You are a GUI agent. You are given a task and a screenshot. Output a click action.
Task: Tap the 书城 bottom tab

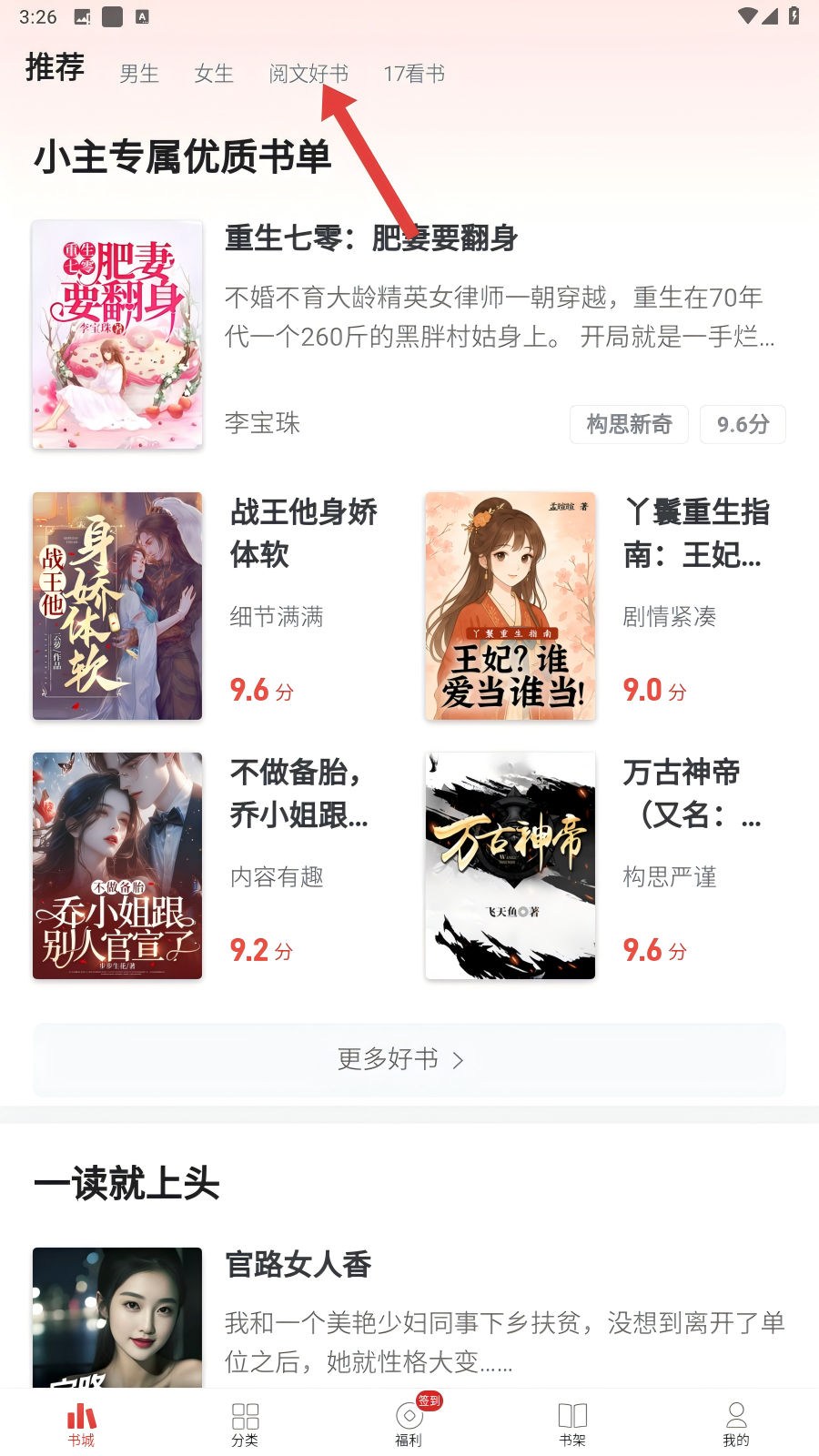pos(81,1424)
